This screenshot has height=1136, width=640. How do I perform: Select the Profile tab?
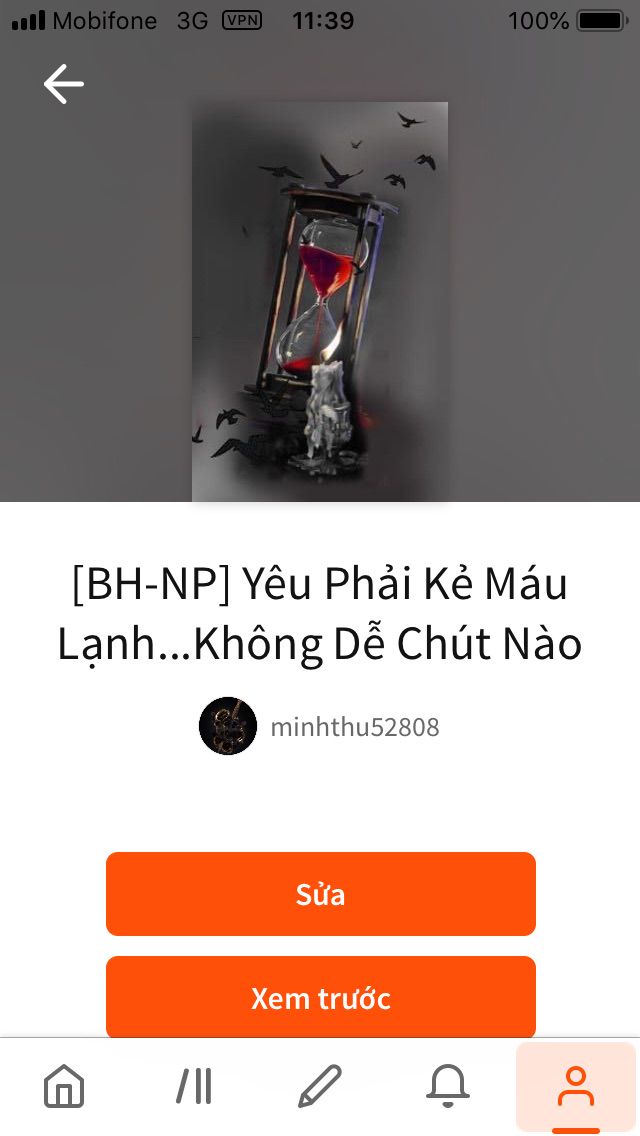576,1086
